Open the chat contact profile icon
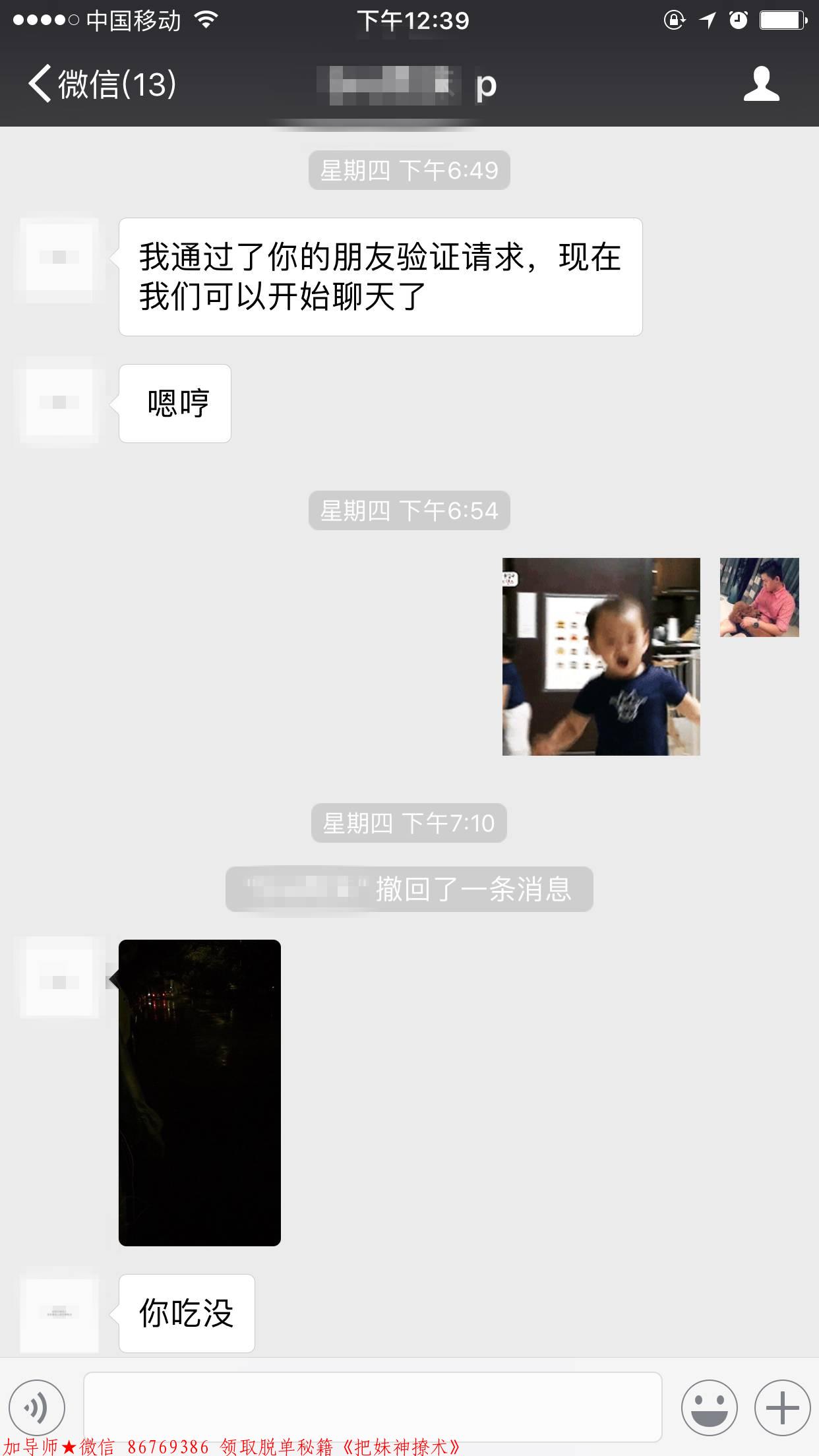 click(x=762, y=84)
